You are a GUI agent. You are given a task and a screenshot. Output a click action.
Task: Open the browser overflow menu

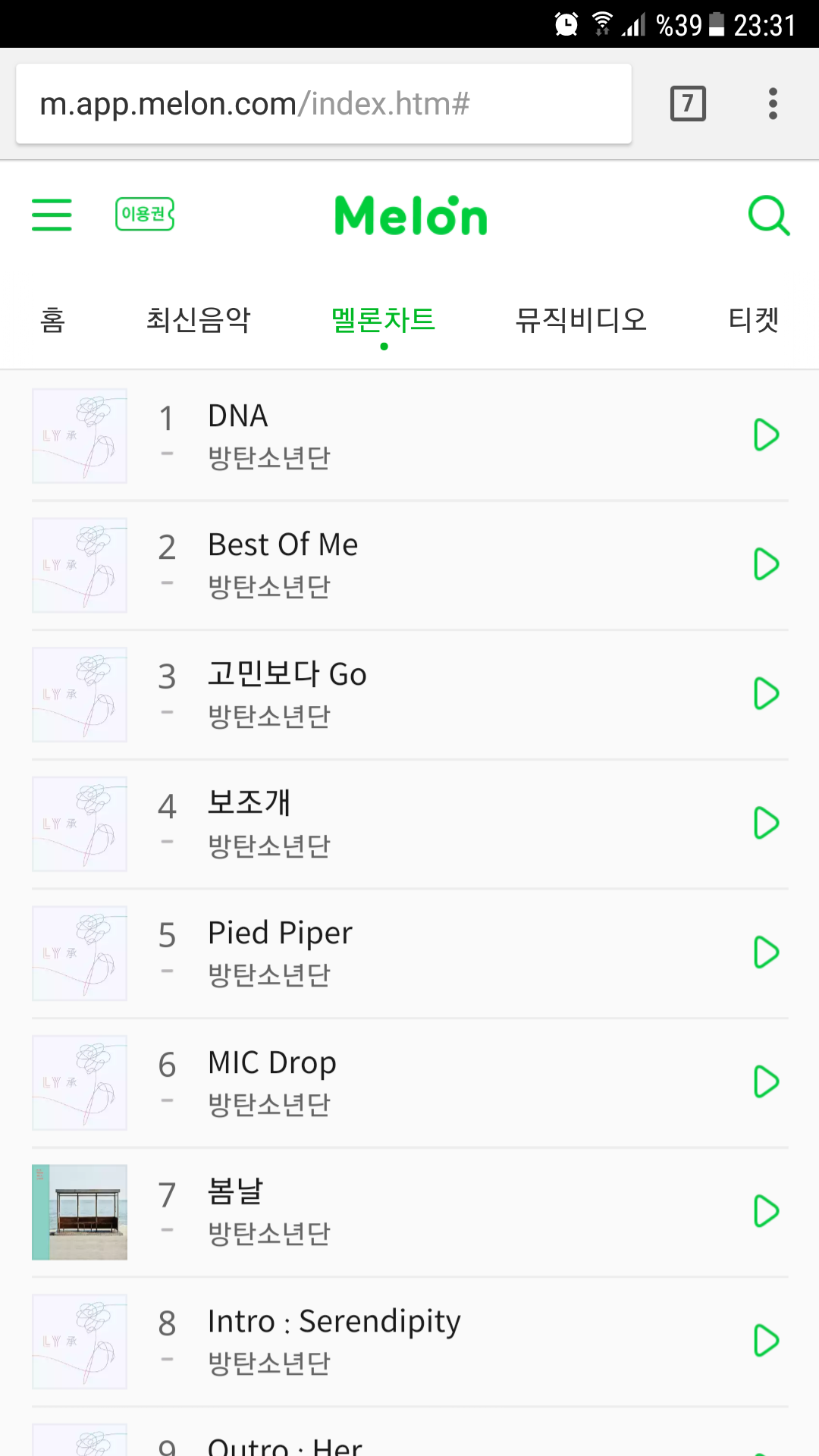click(x=773, y=104)
